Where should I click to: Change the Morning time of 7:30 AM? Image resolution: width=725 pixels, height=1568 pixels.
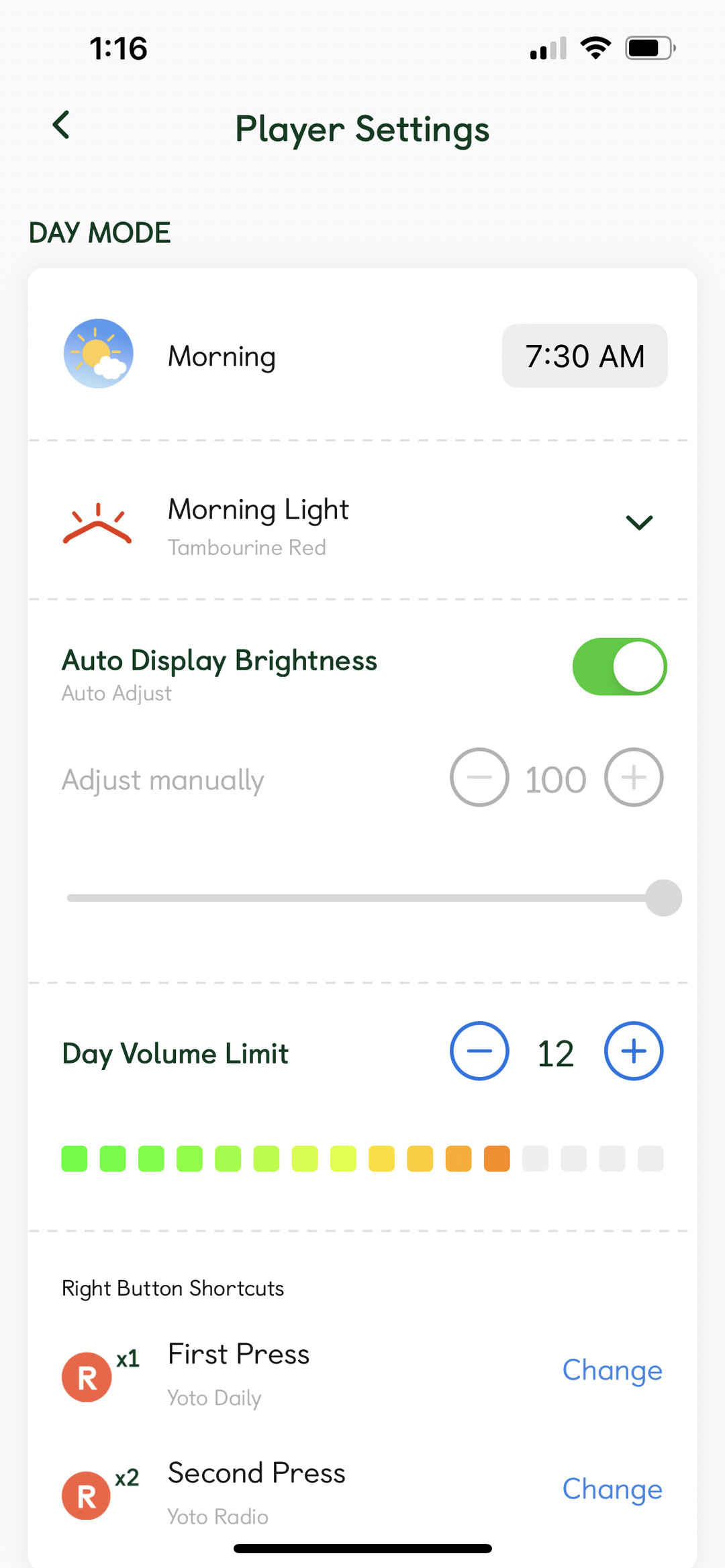(x=585, y=356)
